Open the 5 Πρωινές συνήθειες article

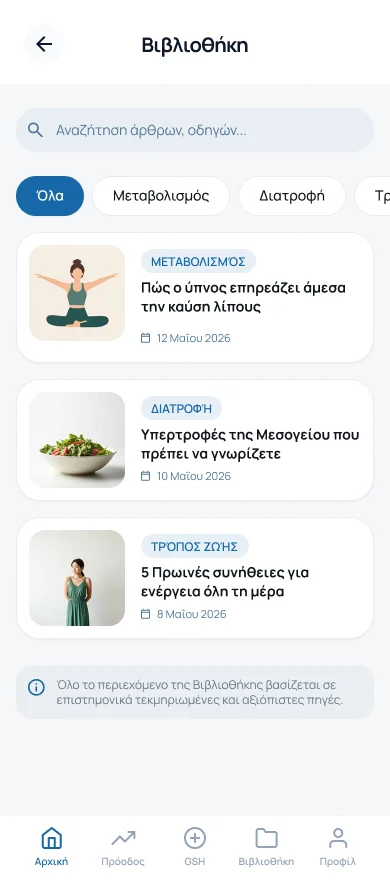coord(195,578)
